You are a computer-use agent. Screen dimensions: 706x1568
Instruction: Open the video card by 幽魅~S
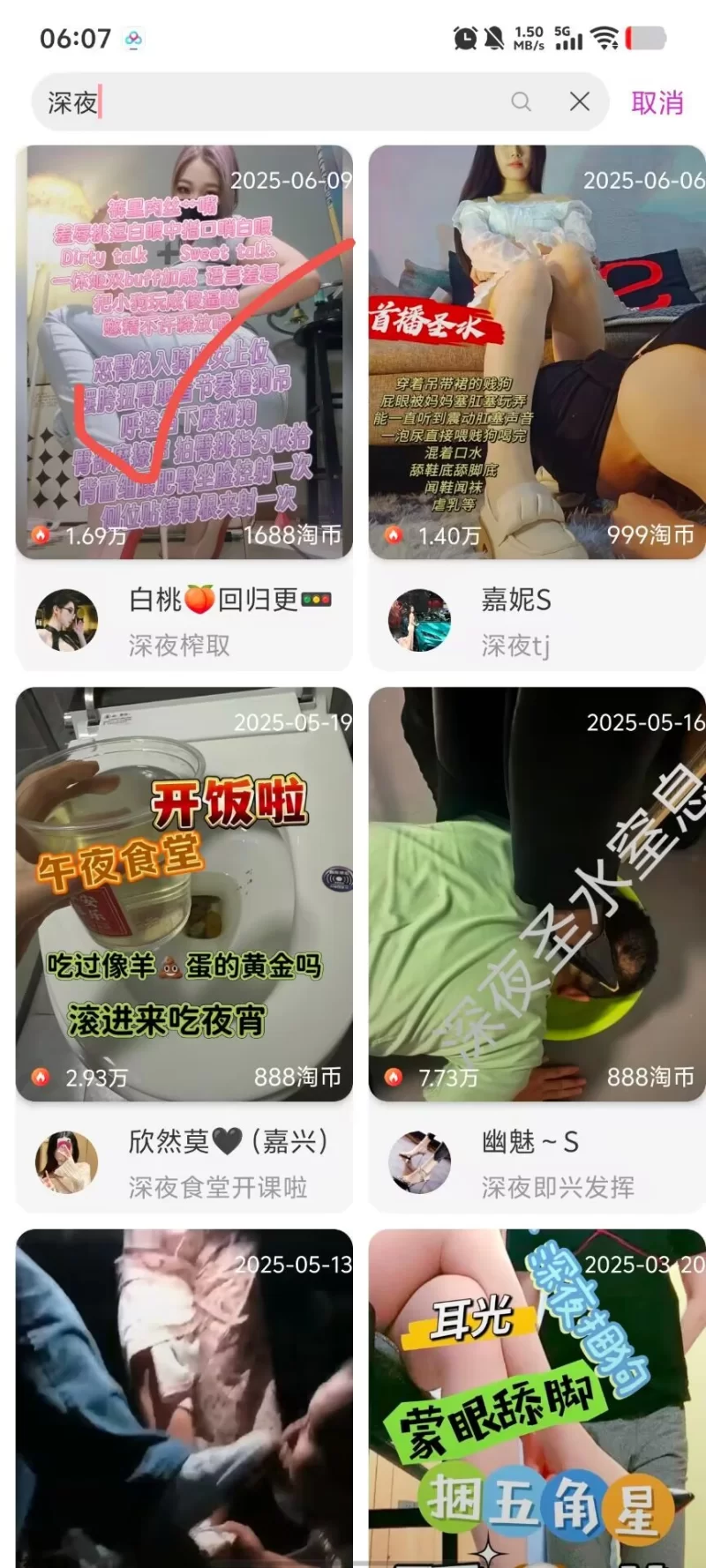click(537, 894)
